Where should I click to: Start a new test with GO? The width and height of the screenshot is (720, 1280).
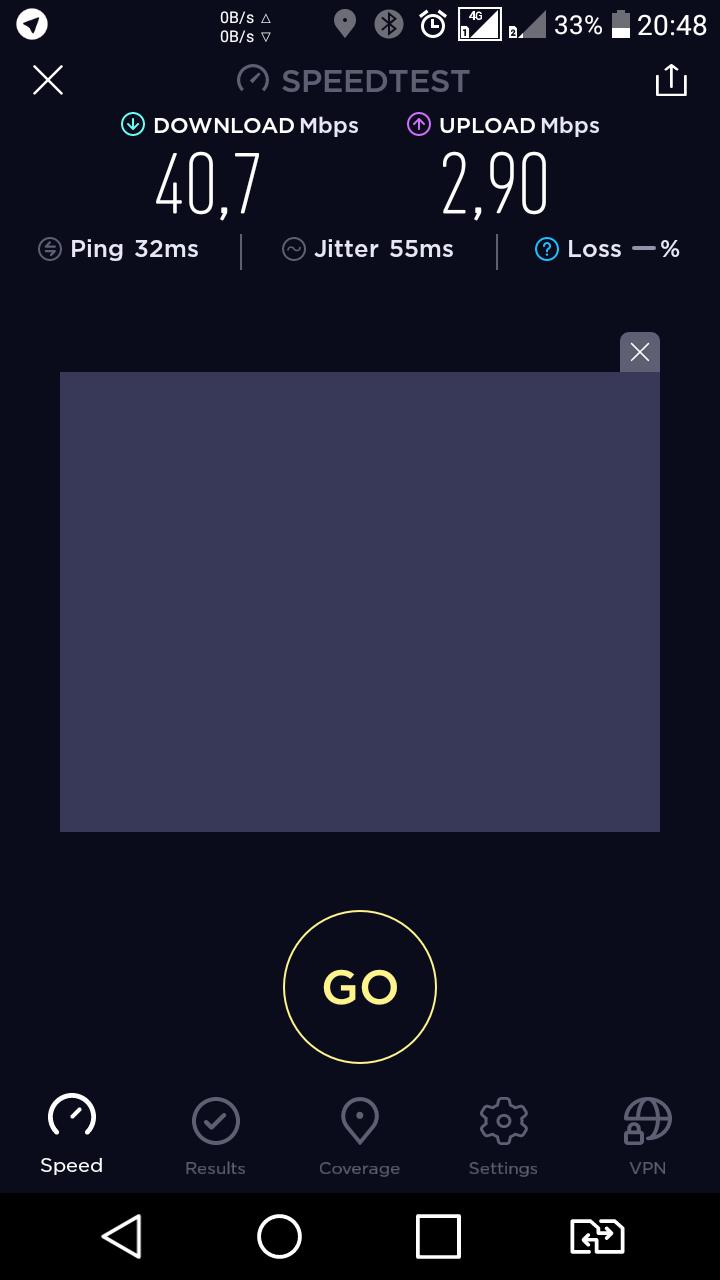(x=360, y=987)
